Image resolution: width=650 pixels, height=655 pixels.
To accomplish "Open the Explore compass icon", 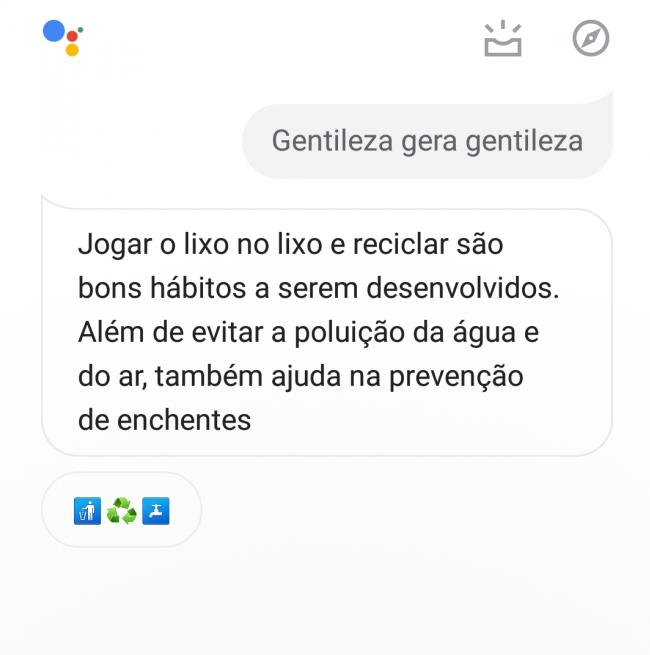I will (590, 39).
